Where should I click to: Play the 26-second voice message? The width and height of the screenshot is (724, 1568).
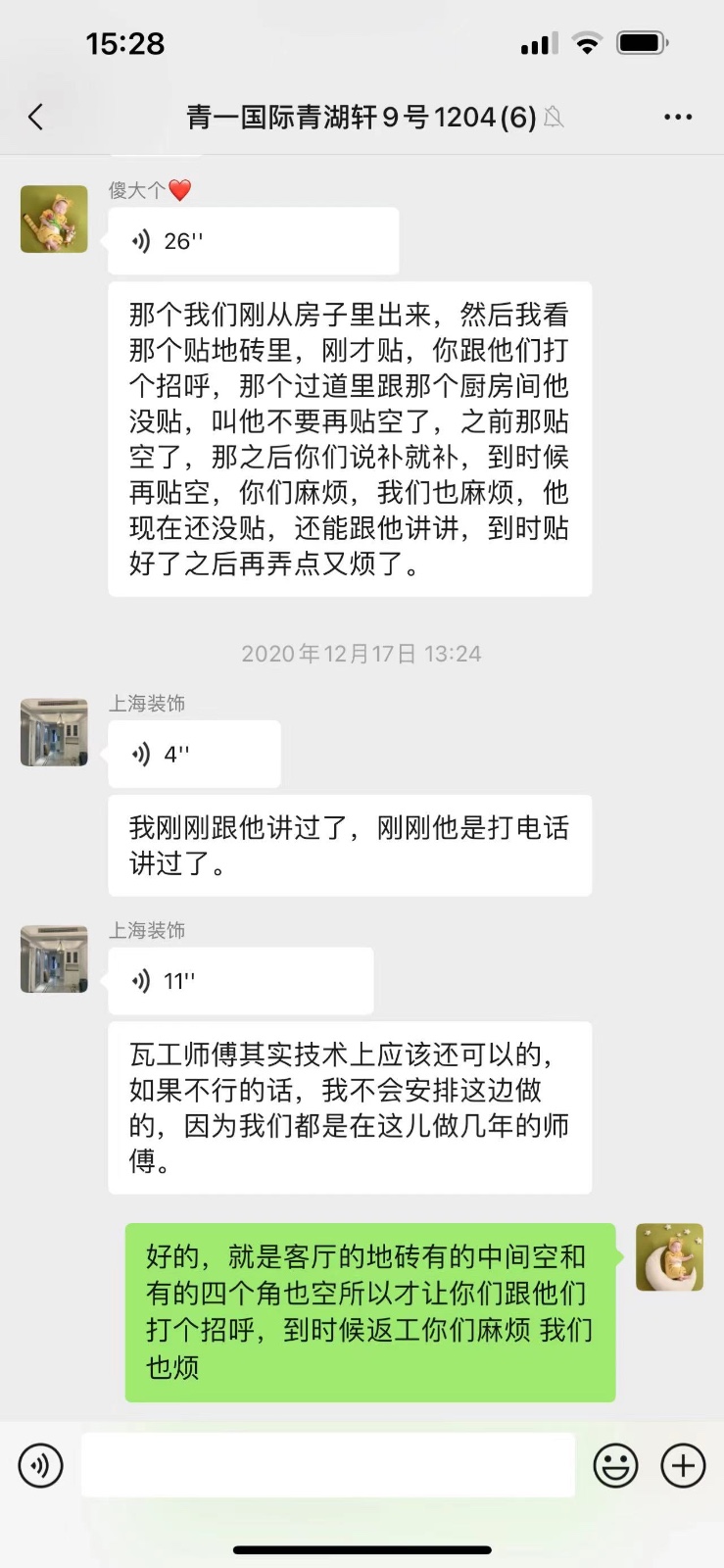click(x=253, y=241)
